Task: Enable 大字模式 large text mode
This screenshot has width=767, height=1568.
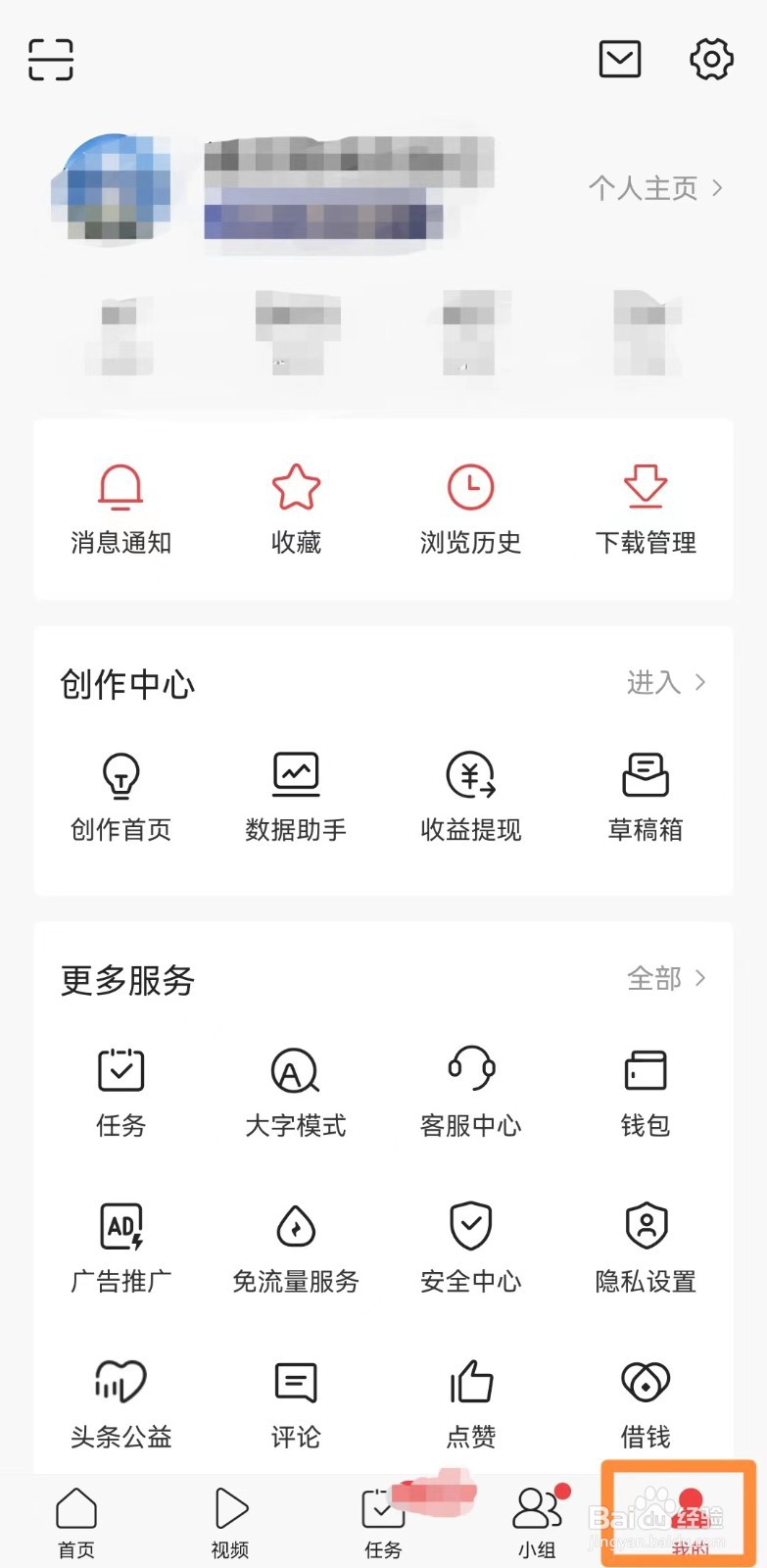Action: coord(296,1092)
